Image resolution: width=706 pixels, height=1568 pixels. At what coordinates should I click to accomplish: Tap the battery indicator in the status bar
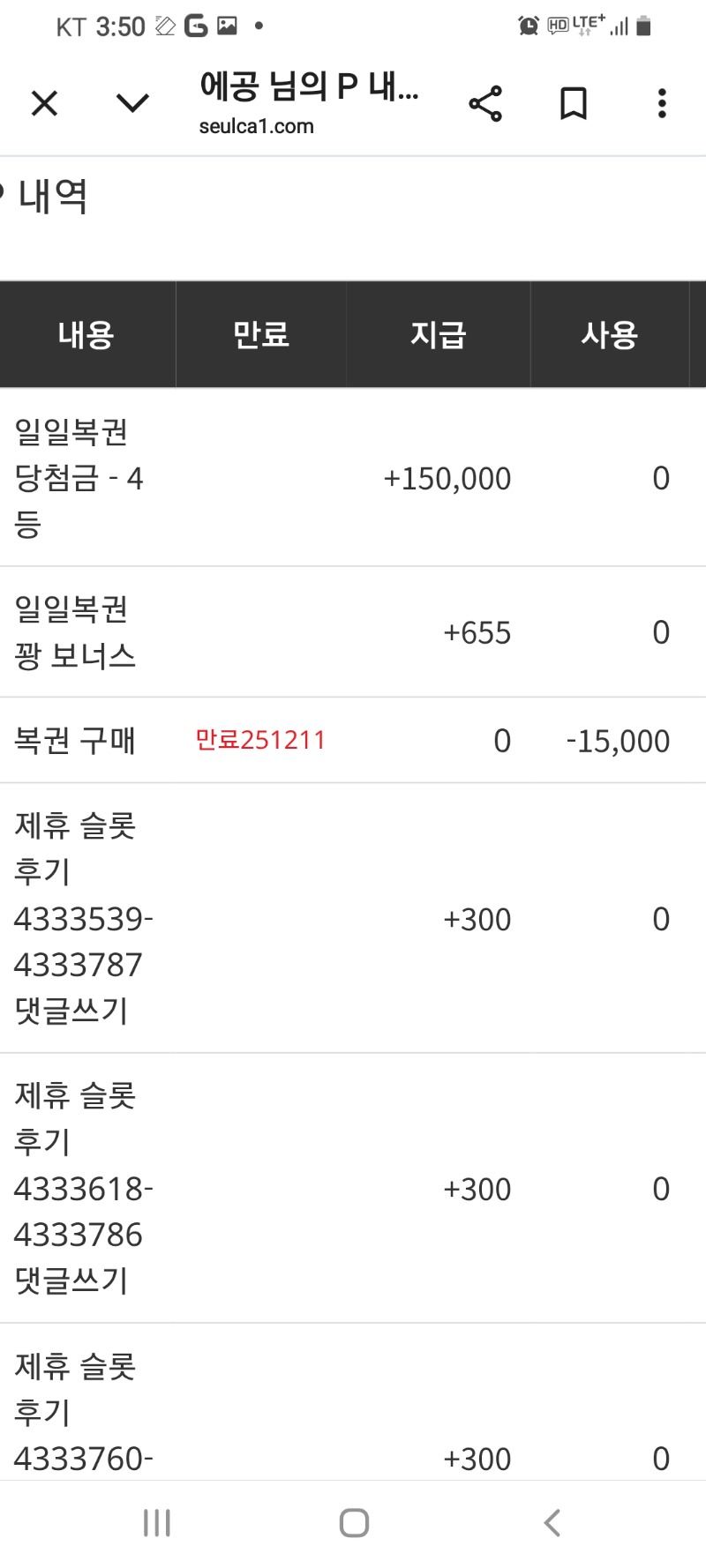(642, 26)
